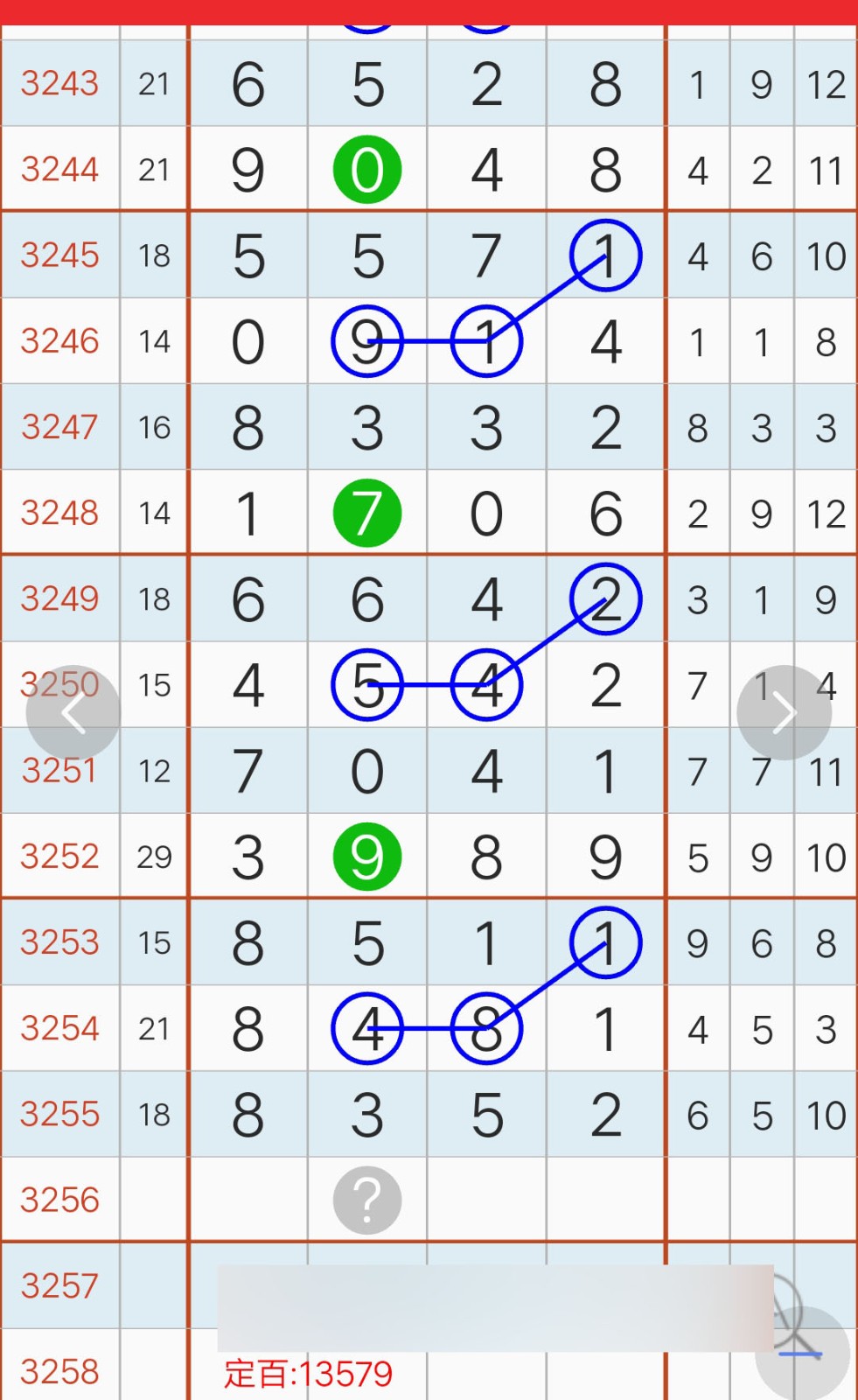Open the magnifier zoom button
This screenshot has height=1400, width=858.
(x=802, y=1352)
